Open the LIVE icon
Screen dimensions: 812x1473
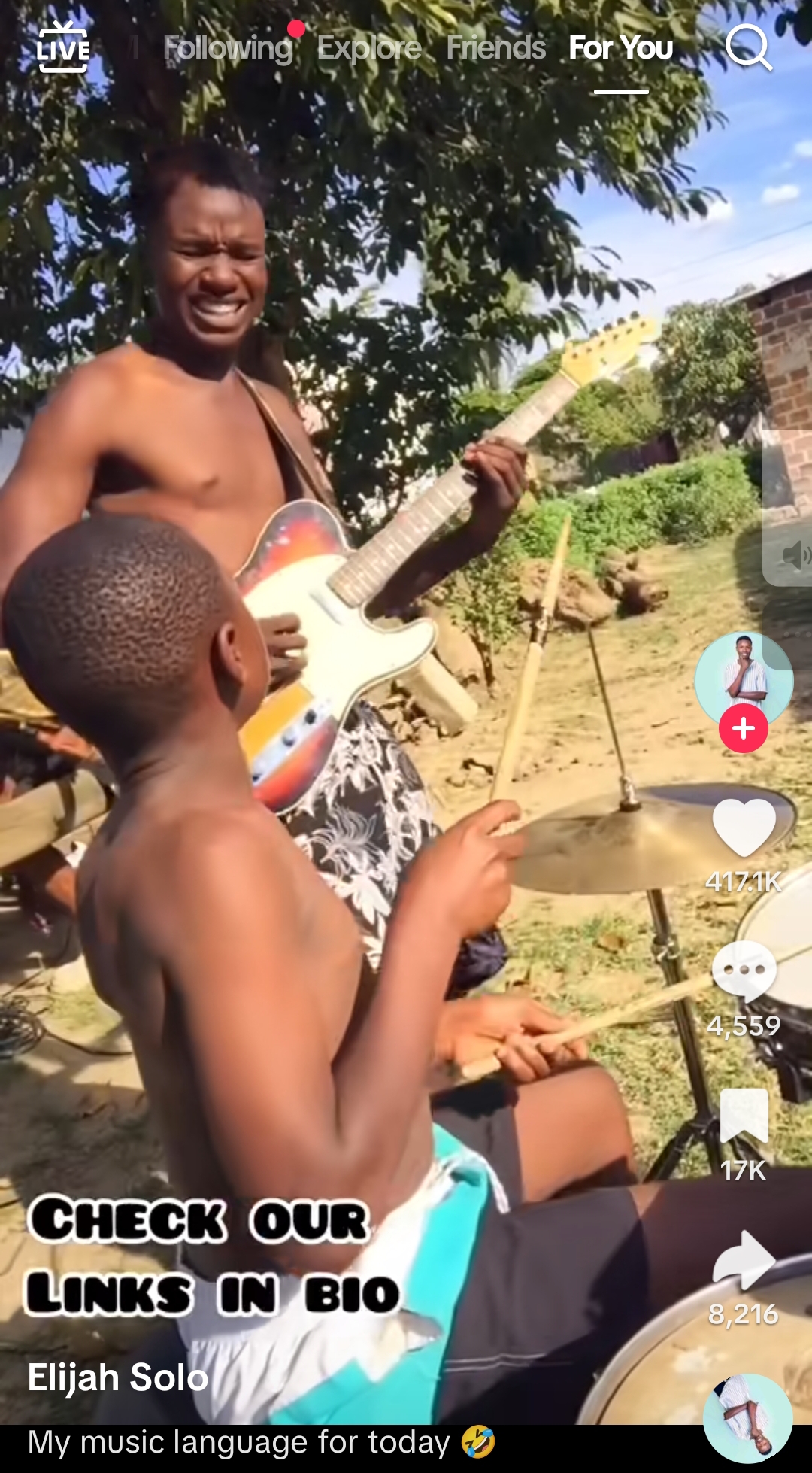pyautogui.click(x=63, y=47)
